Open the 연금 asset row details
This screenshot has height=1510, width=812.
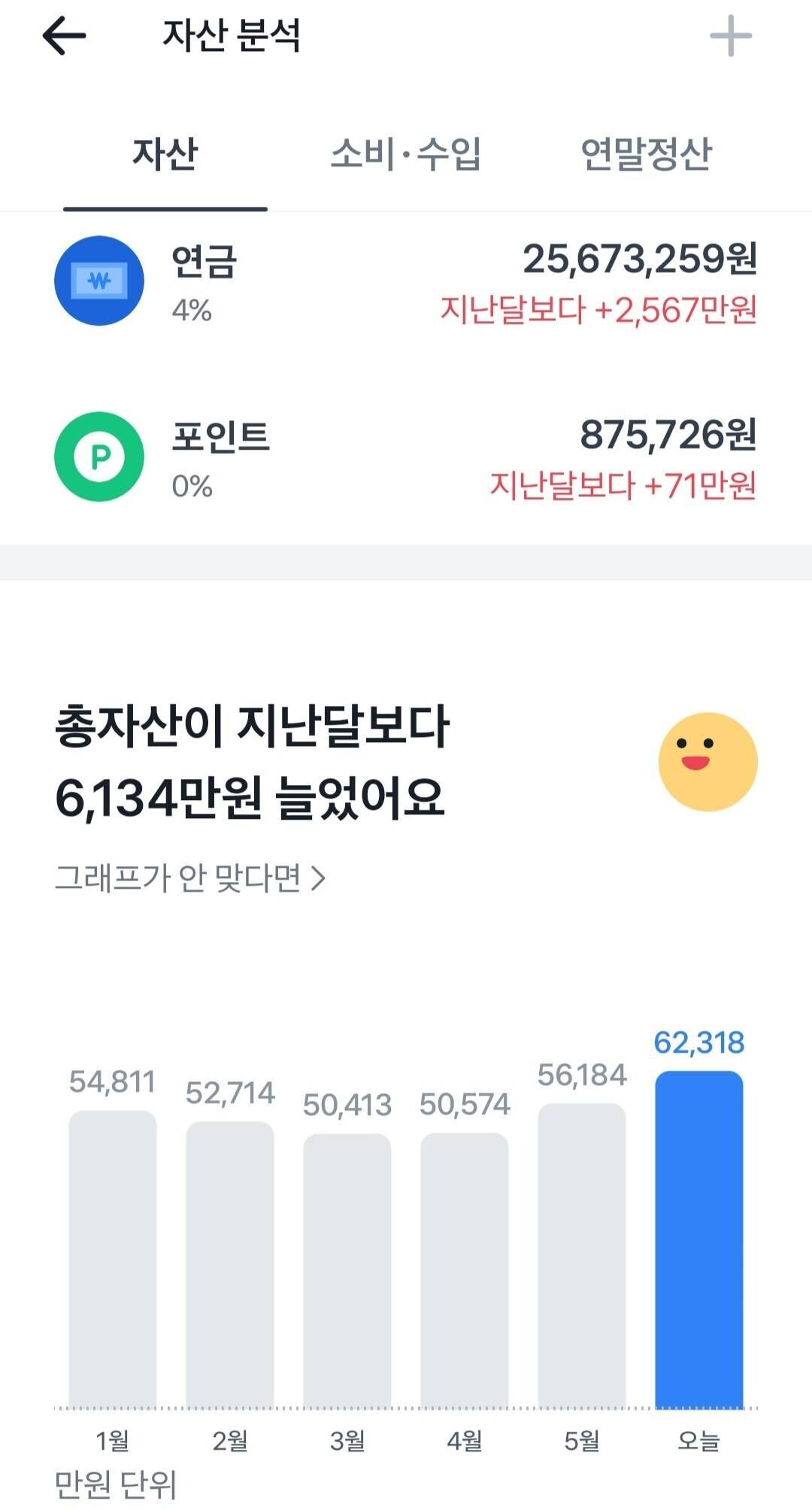pyautogui.click(x=406, y=280)
